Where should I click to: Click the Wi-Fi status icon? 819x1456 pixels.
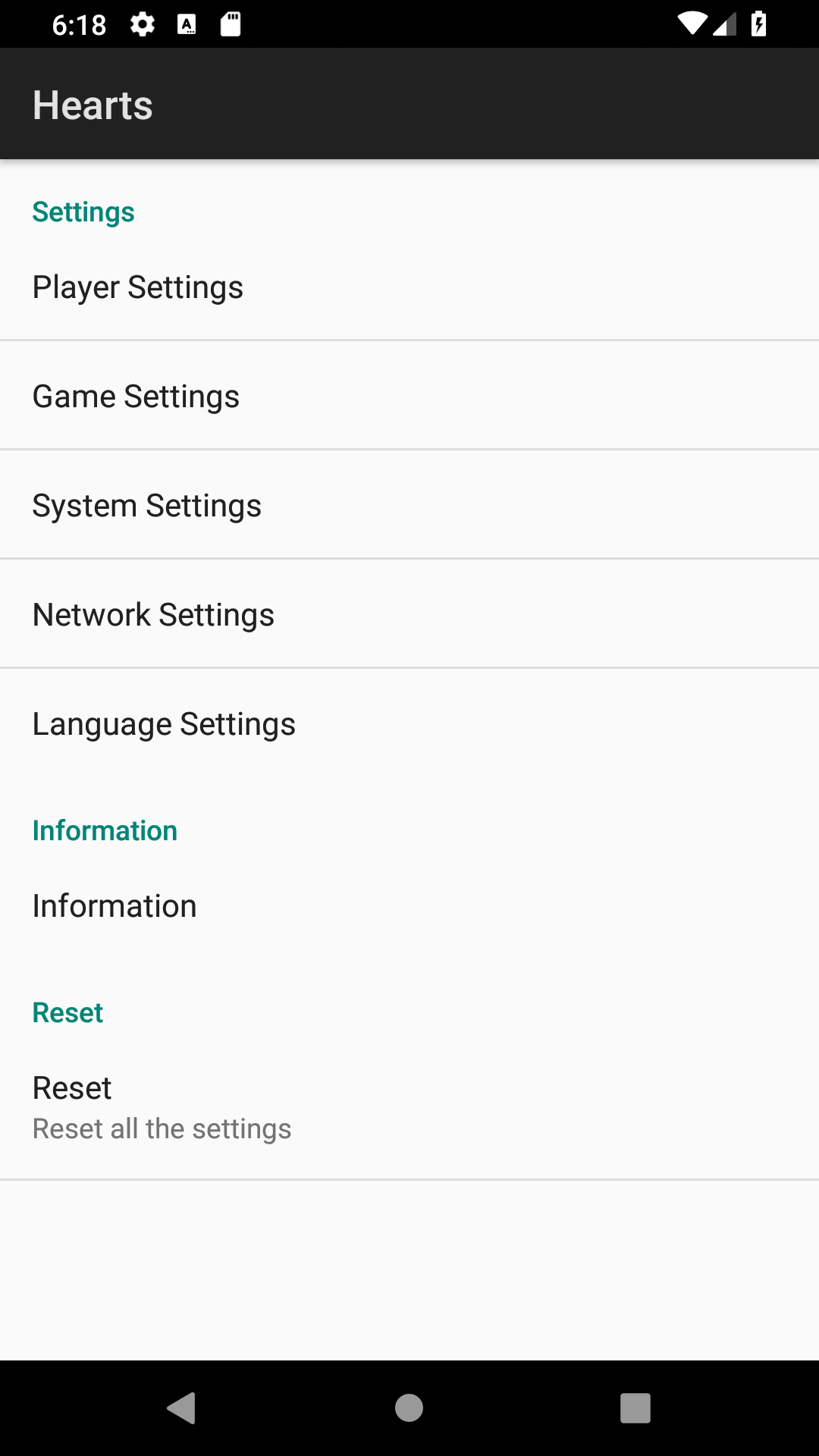pos(692,23)
